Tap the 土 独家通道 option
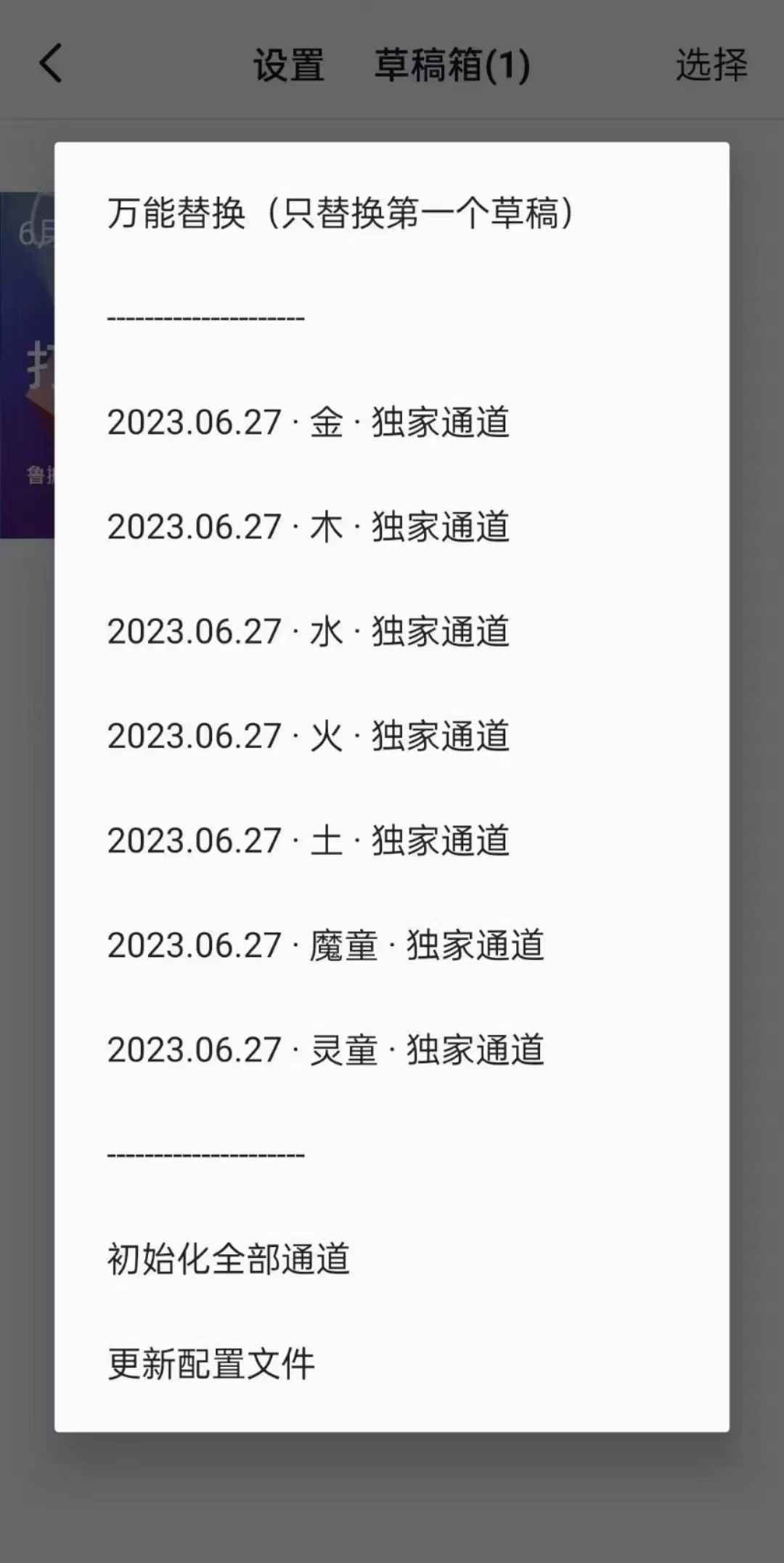Viewport: 784px width, 1563px height. [x=309, y=841]
